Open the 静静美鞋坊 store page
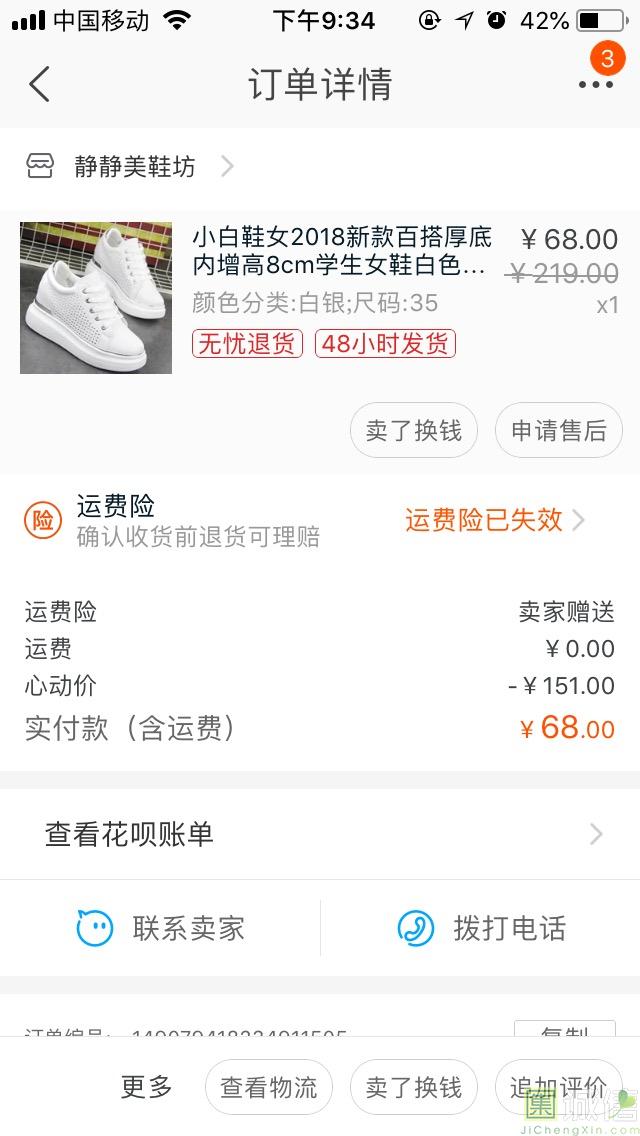The image size is (640, 1136). (x=134, y=166)
